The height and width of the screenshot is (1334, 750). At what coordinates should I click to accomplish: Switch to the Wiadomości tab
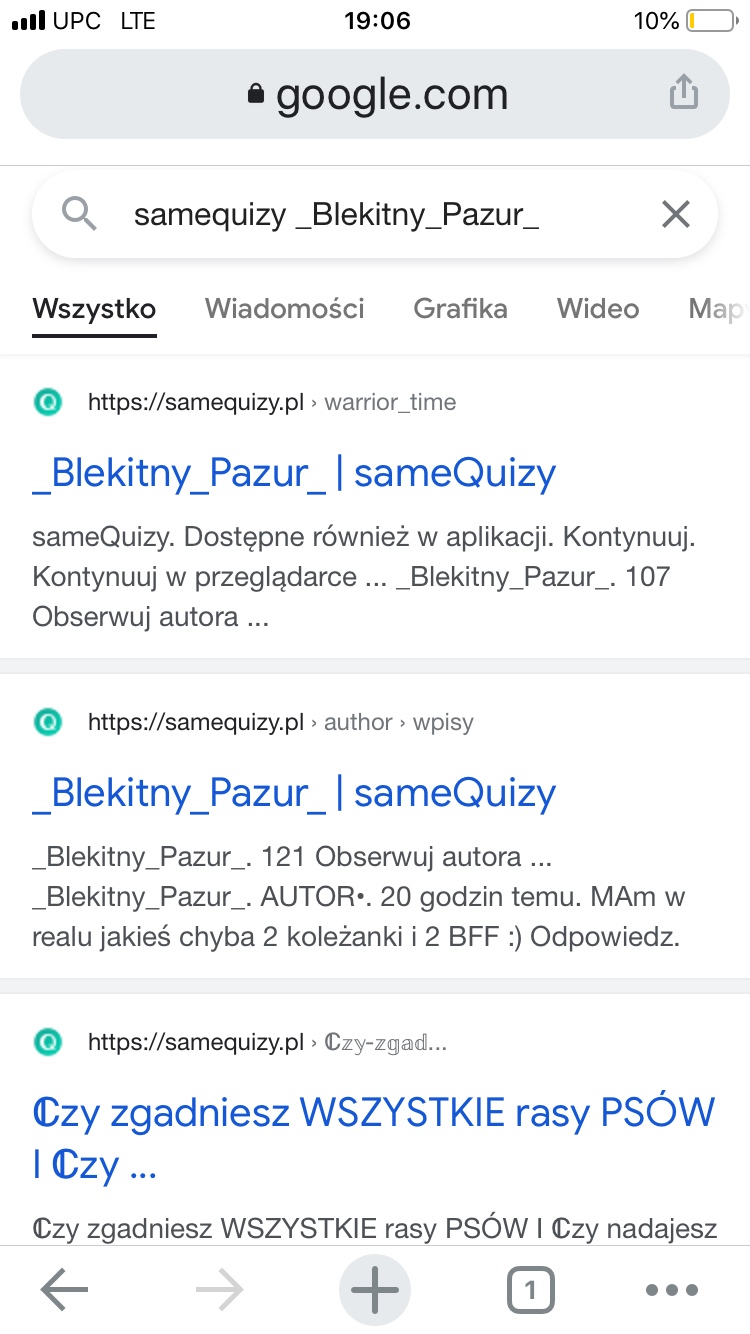pos(285,309)
